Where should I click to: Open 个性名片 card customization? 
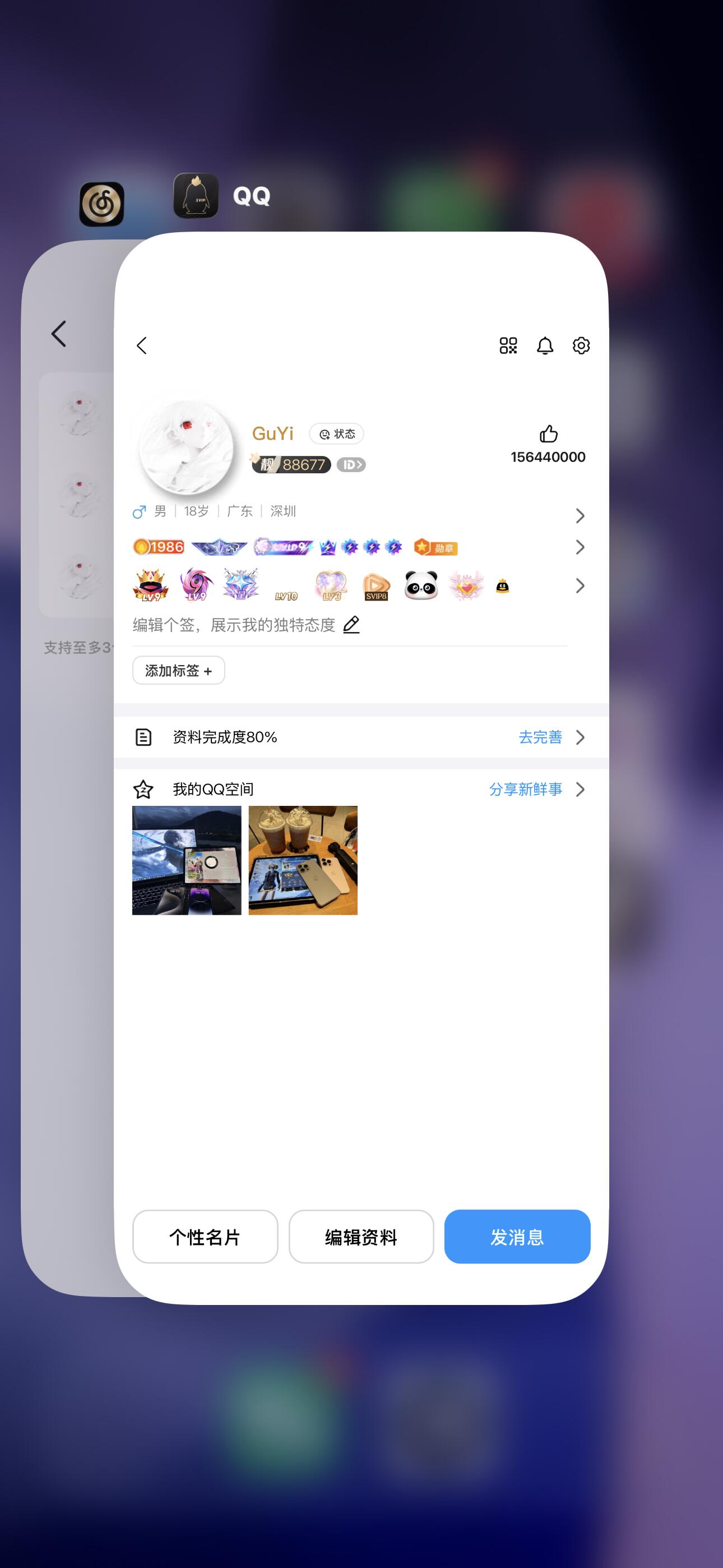205,1236
